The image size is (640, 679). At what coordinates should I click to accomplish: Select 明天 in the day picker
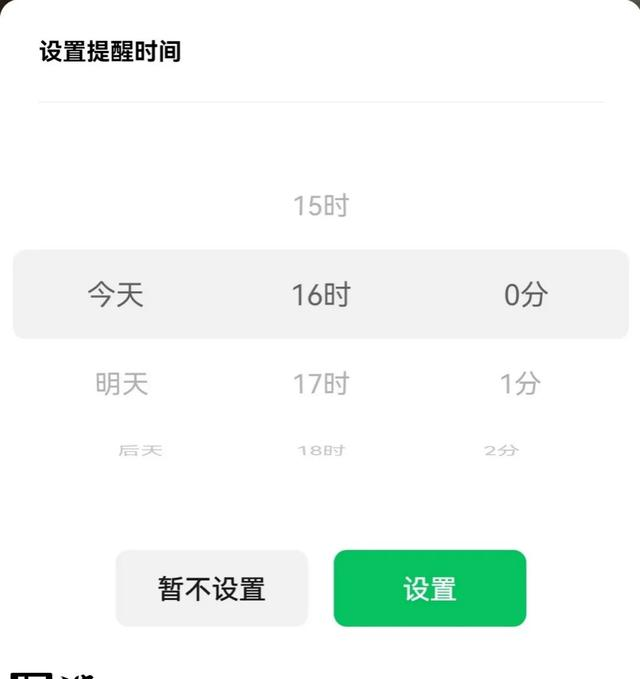(122, 383)
